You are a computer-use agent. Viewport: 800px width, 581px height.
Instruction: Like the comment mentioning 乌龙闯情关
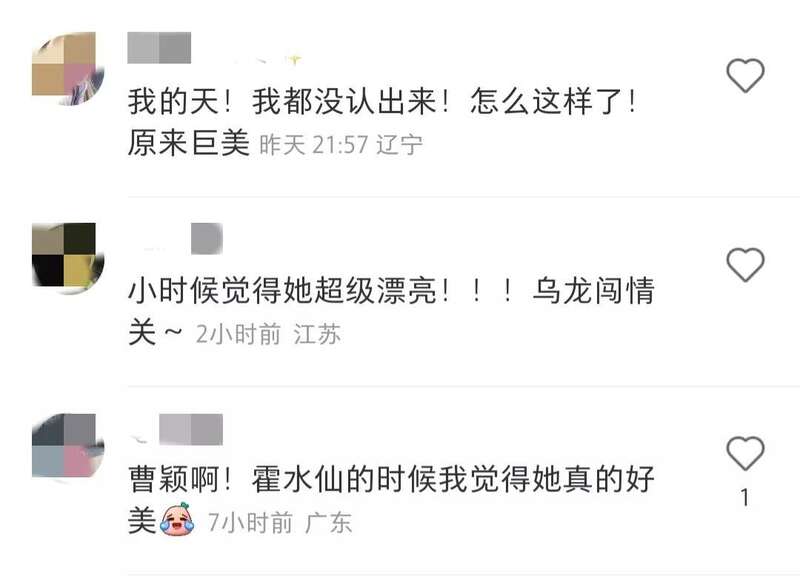tap(745, 265)
